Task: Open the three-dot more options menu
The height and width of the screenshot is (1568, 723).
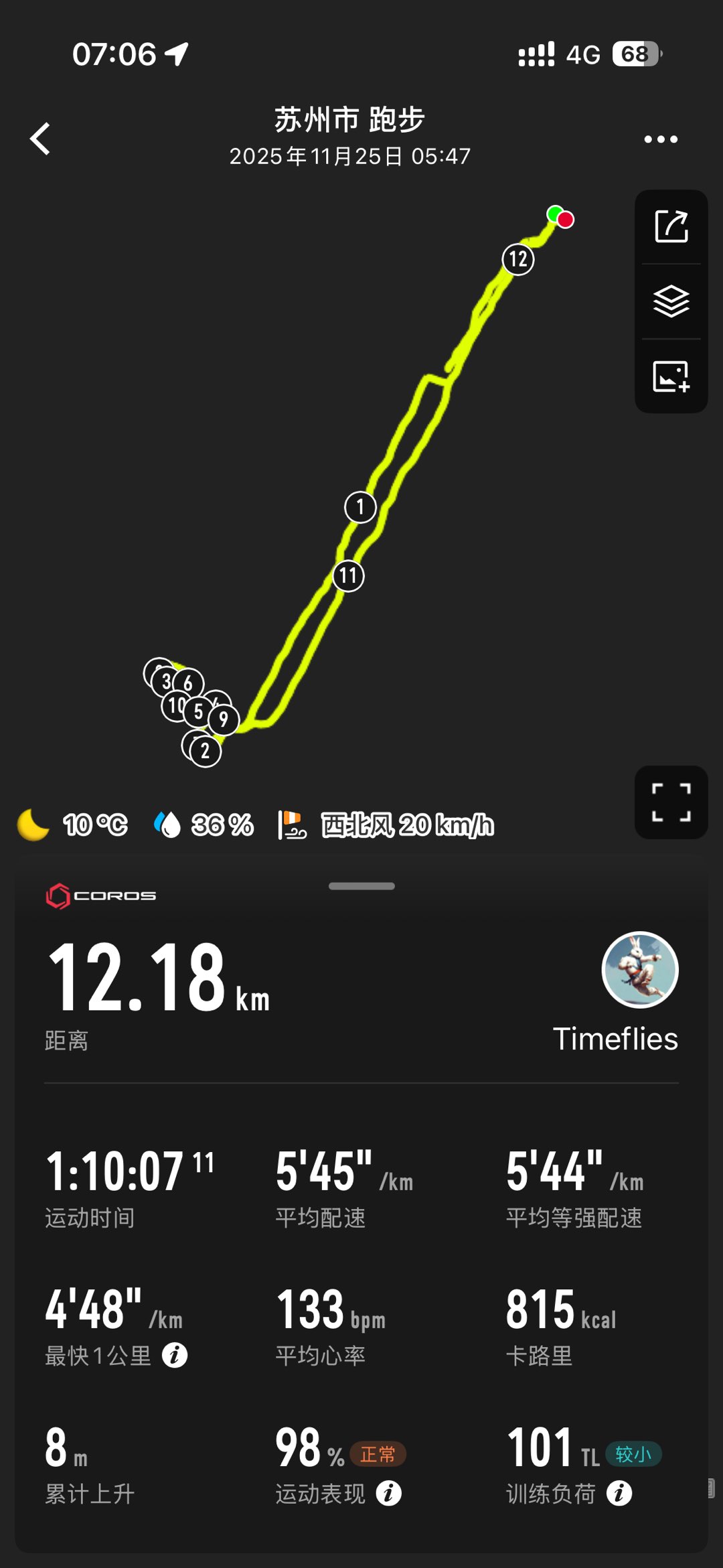Action: pos(660,139)
